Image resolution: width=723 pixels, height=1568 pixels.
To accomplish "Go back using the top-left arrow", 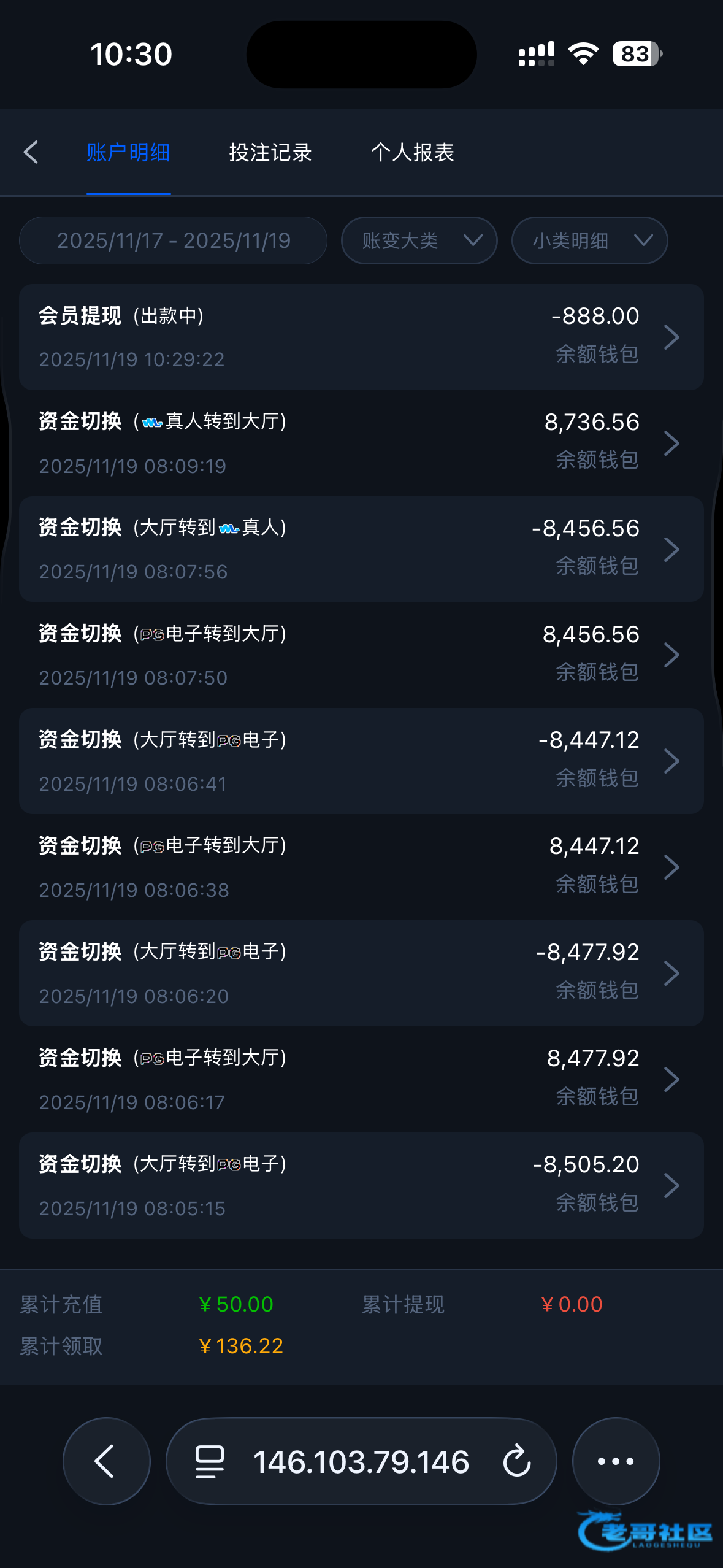I will tap(31, 152).
